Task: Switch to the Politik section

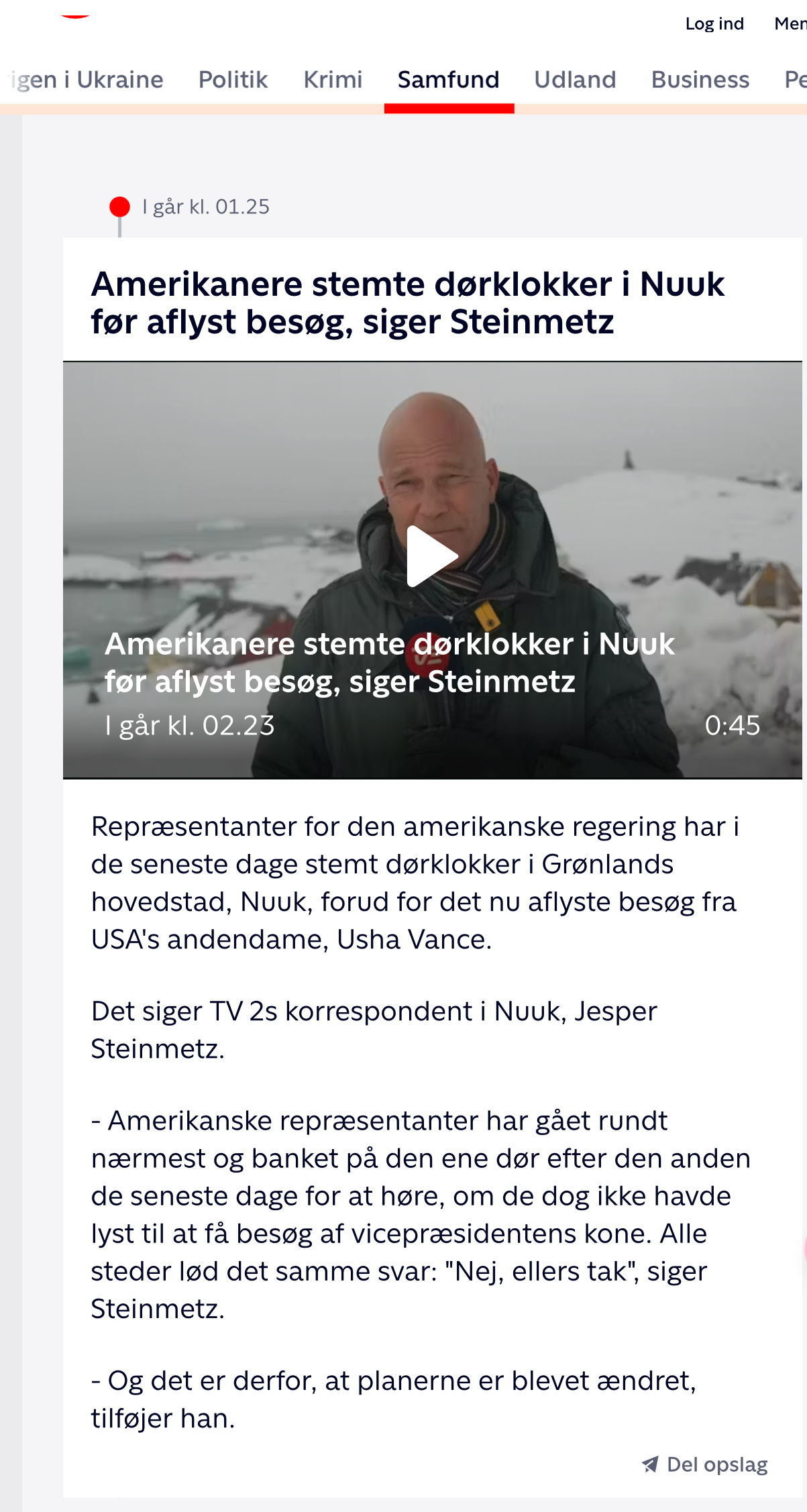Action: point(233,80)
